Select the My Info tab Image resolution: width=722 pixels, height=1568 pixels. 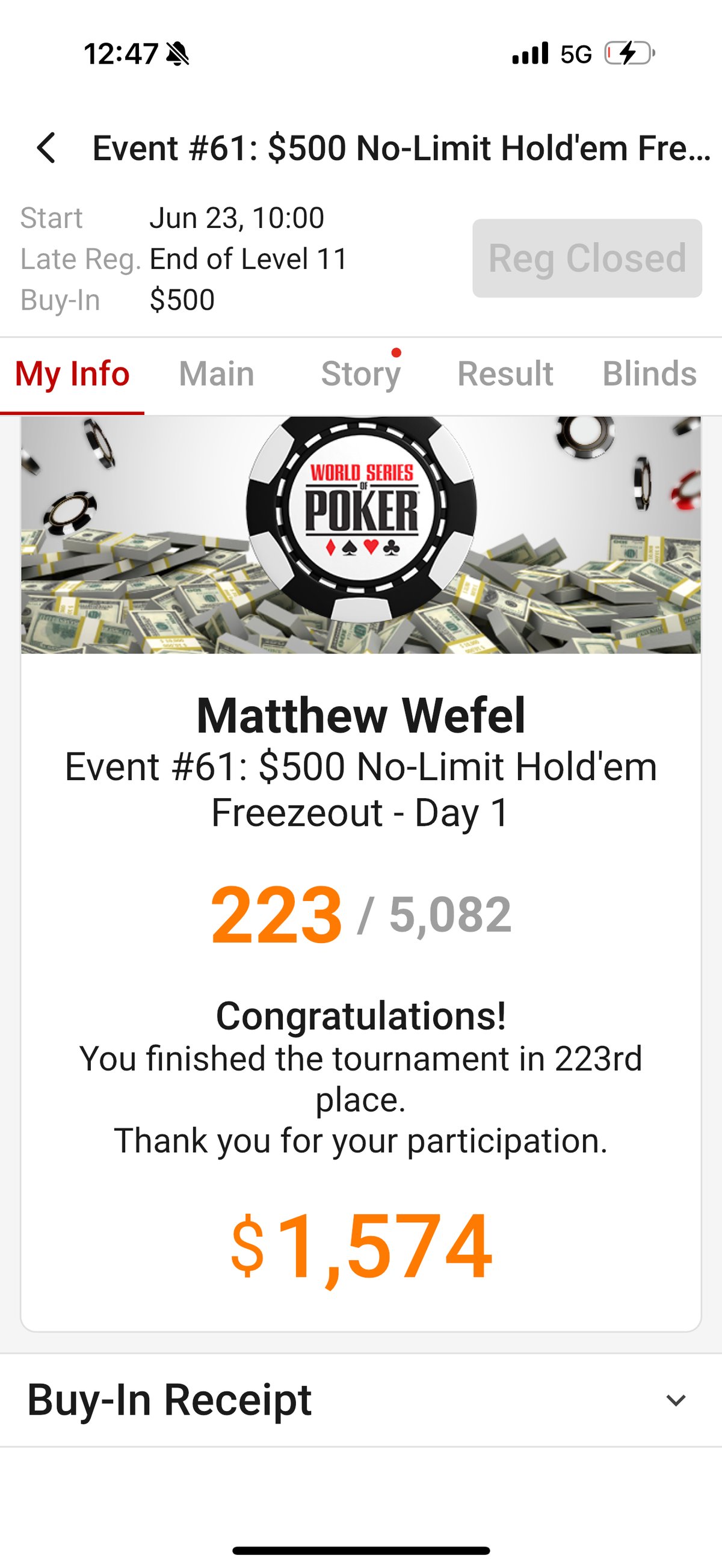pyautogui.click(x=72, y=373)
